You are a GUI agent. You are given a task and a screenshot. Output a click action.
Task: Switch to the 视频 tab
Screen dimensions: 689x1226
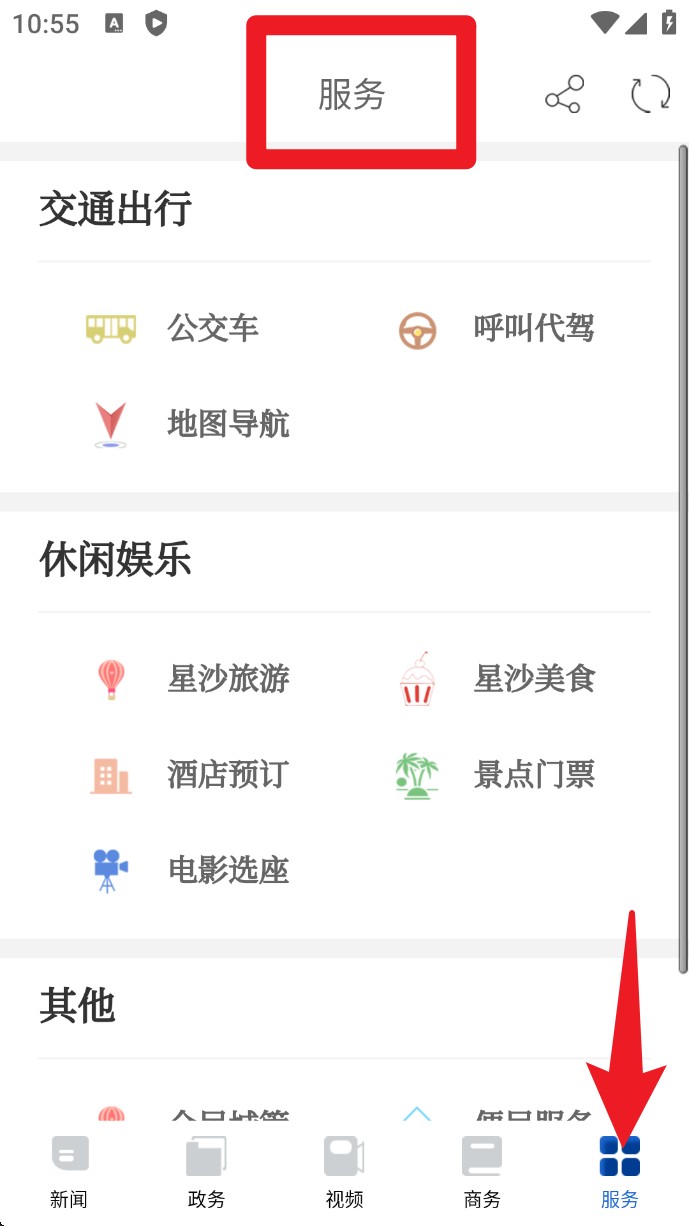click(x=345, y=1172)
